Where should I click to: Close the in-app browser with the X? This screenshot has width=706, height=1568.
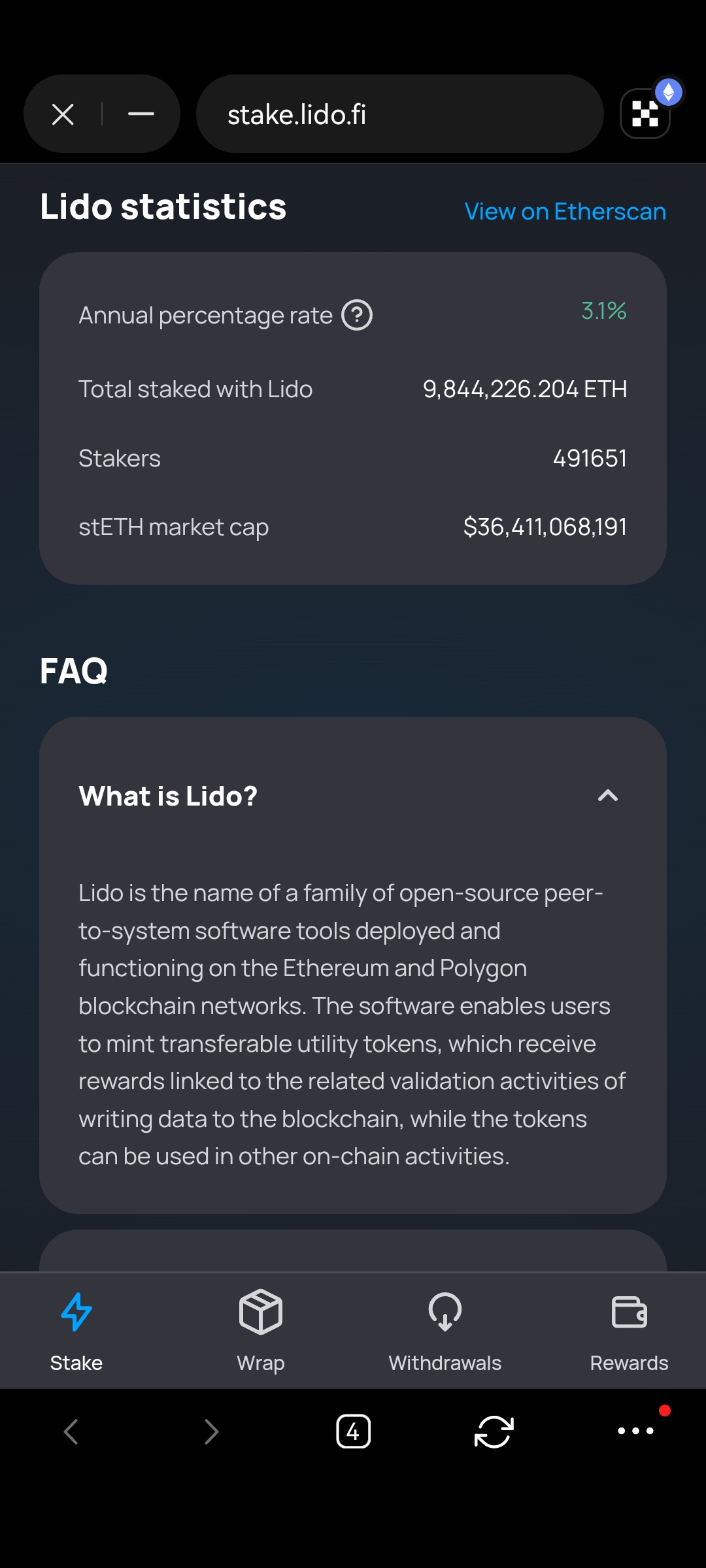tap(63, 114)
